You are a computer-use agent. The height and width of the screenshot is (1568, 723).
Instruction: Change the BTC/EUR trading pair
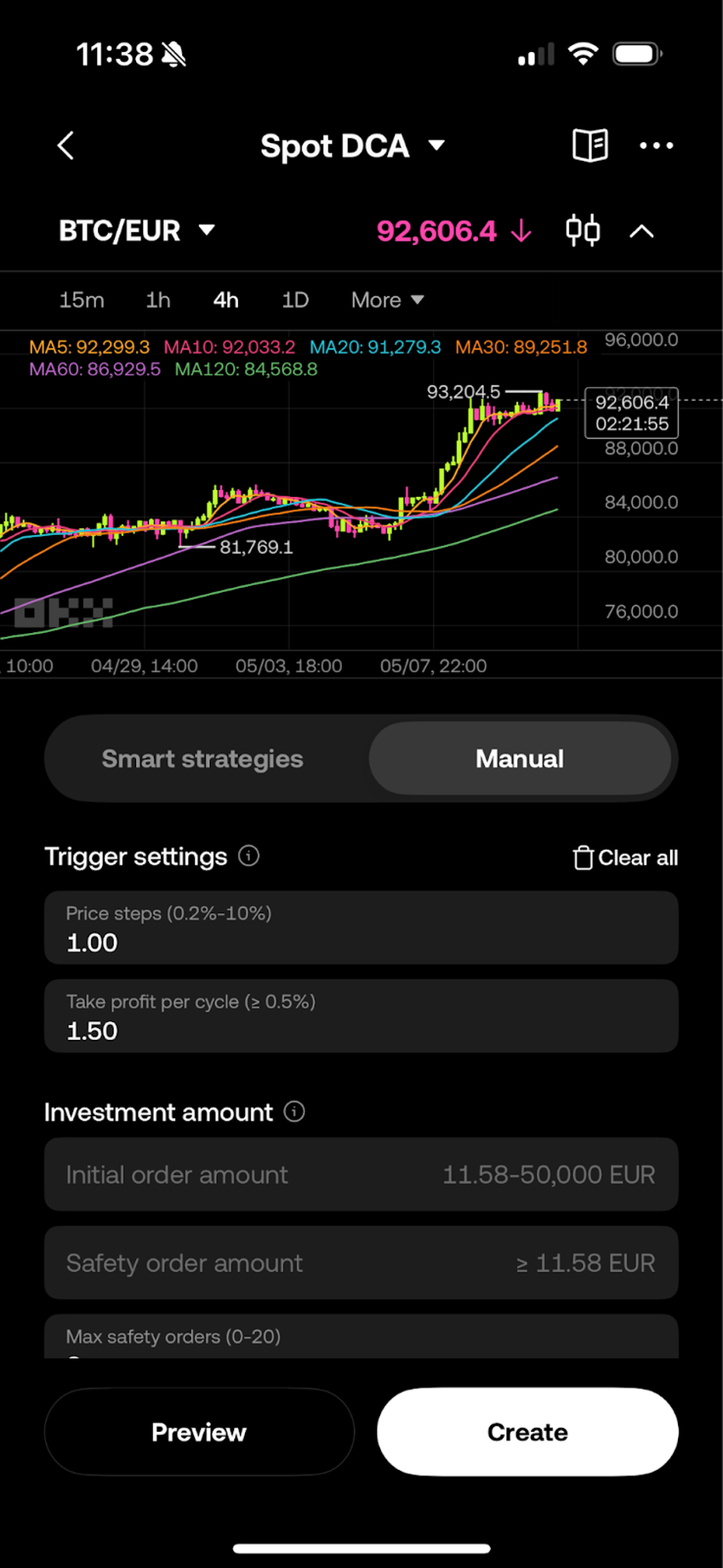(x=136, y=231)
